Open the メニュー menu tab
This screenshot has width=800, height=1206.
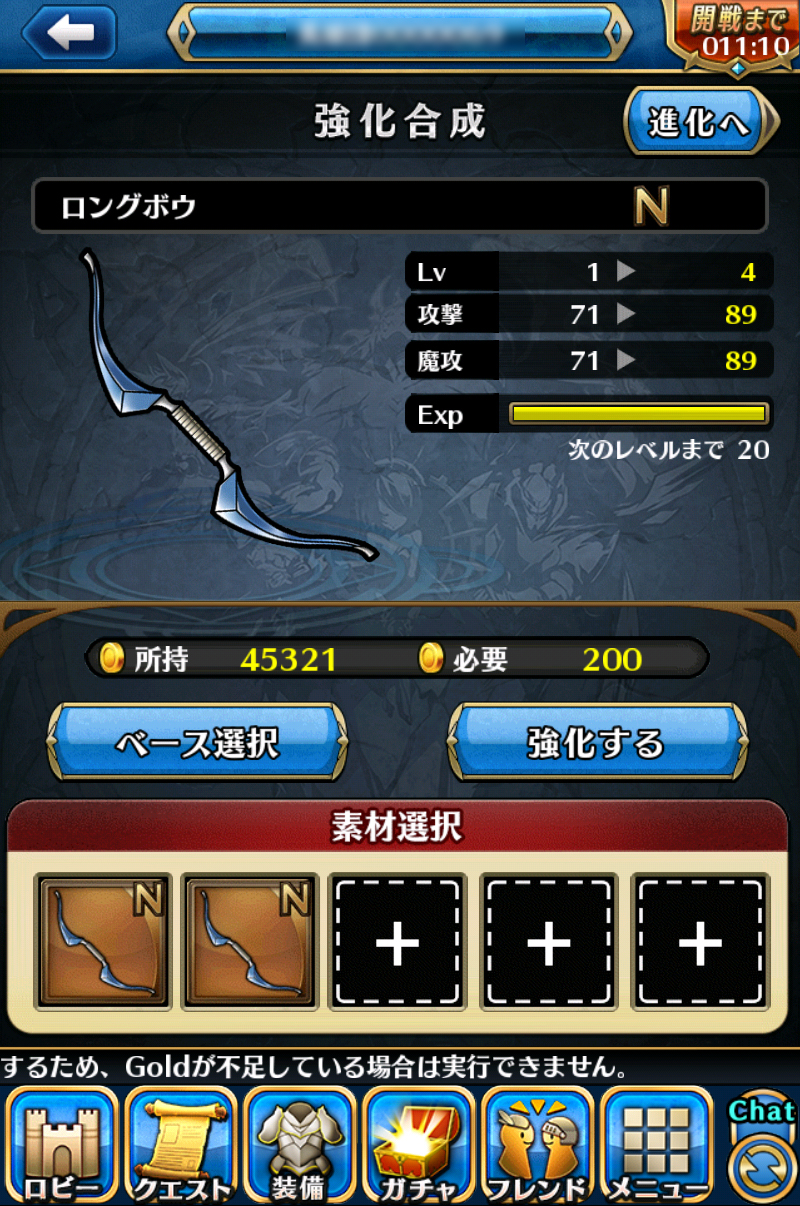pyautogui.click(x=656, y=1147)
